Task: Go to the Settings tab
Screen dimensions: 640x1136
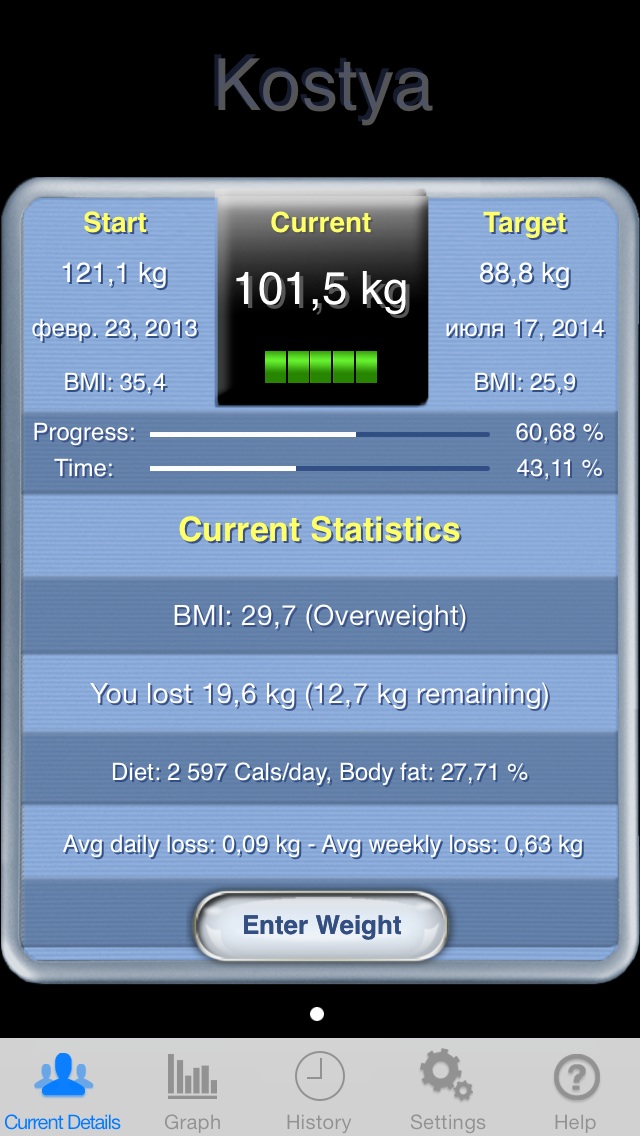Action: pyautogui.click(x=447, y=1090)
